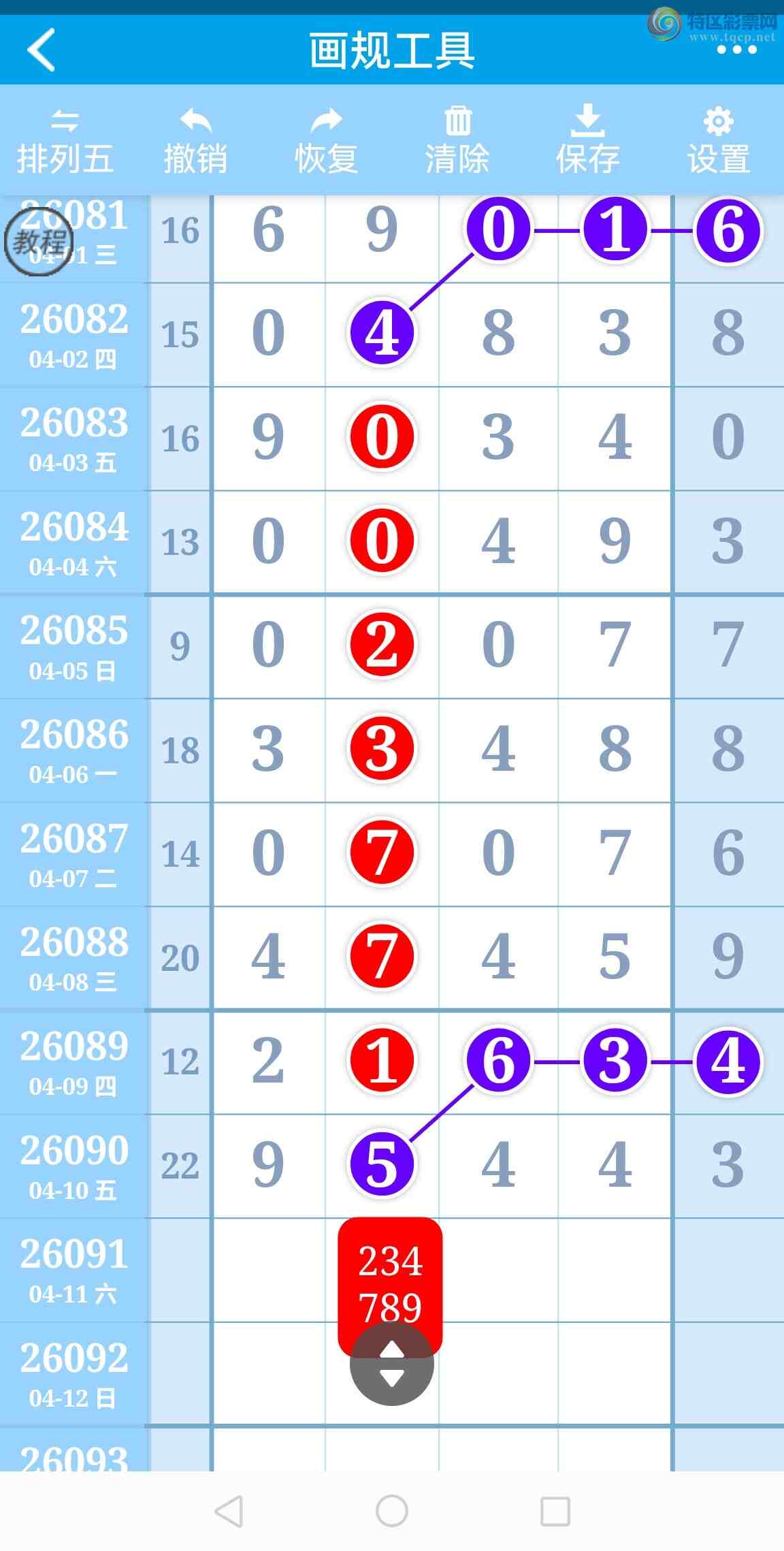Go back using the top-left arrow

[x=41, y=50]
